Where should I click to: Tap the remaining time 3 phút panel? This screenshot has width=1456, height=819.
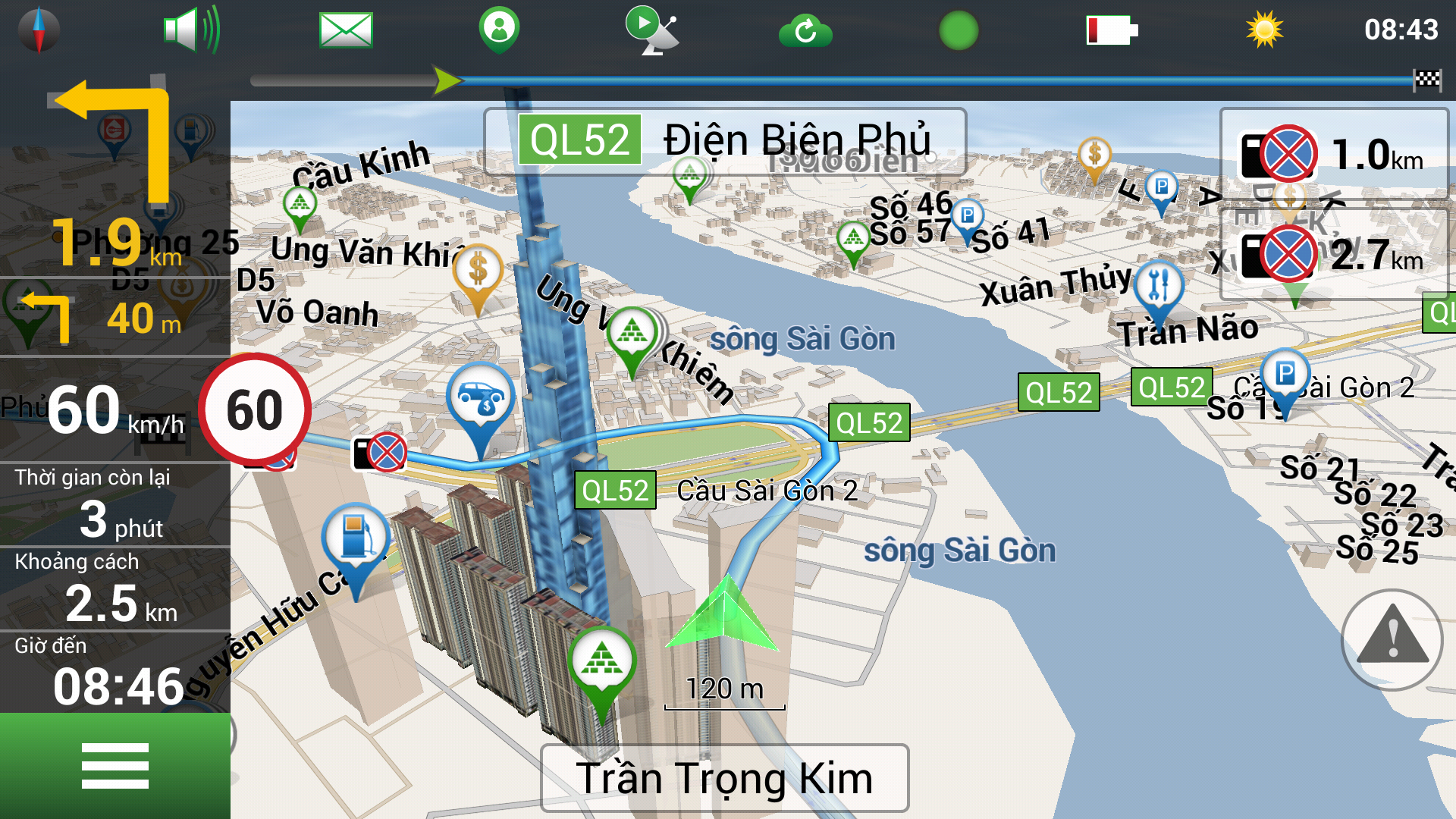click(115, 504)
